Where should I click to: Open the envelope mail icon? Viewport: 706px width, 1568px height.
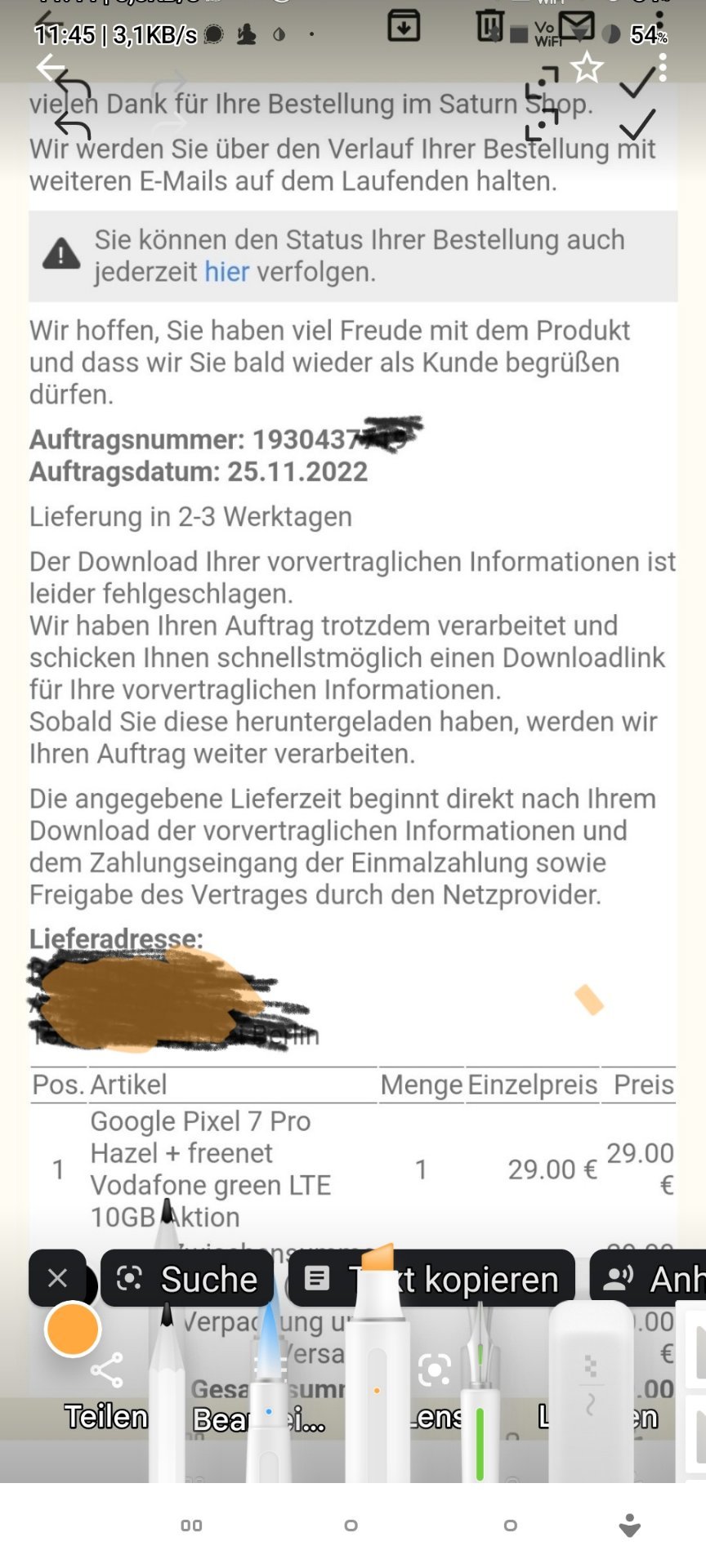pyautogui.click(x=576, y=26)
